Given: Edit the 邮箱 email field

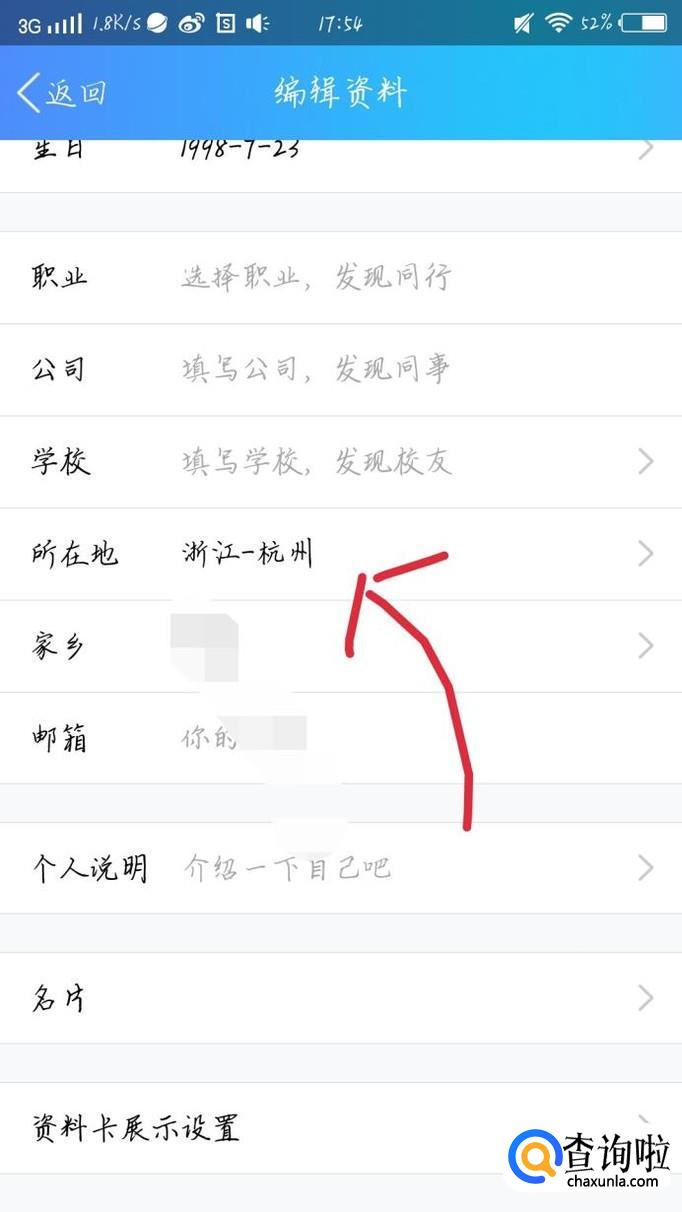Looking at the screenshot, I should point(341,738).
